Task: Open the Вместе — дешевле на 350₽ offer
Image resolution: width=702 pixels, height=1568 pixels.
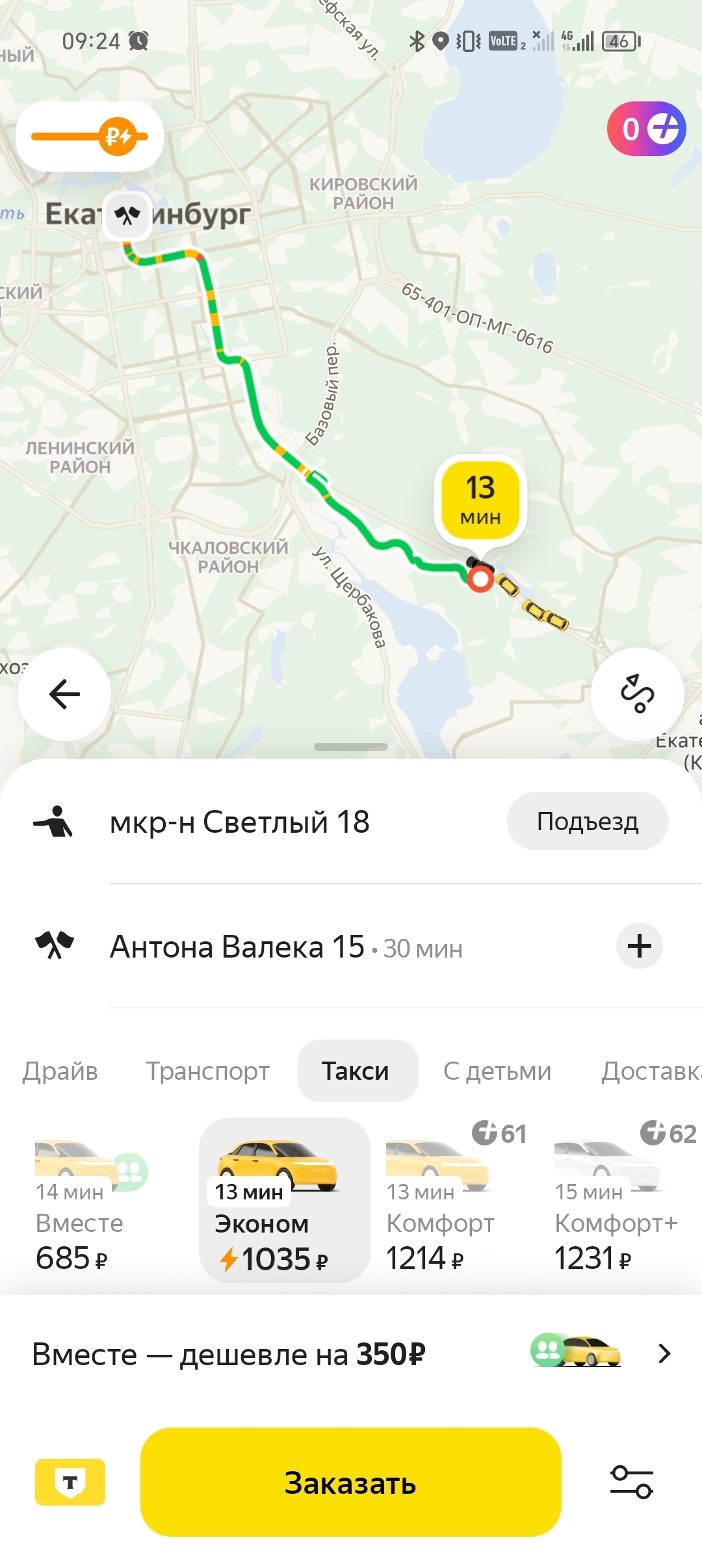Action: click(351, 1355)
